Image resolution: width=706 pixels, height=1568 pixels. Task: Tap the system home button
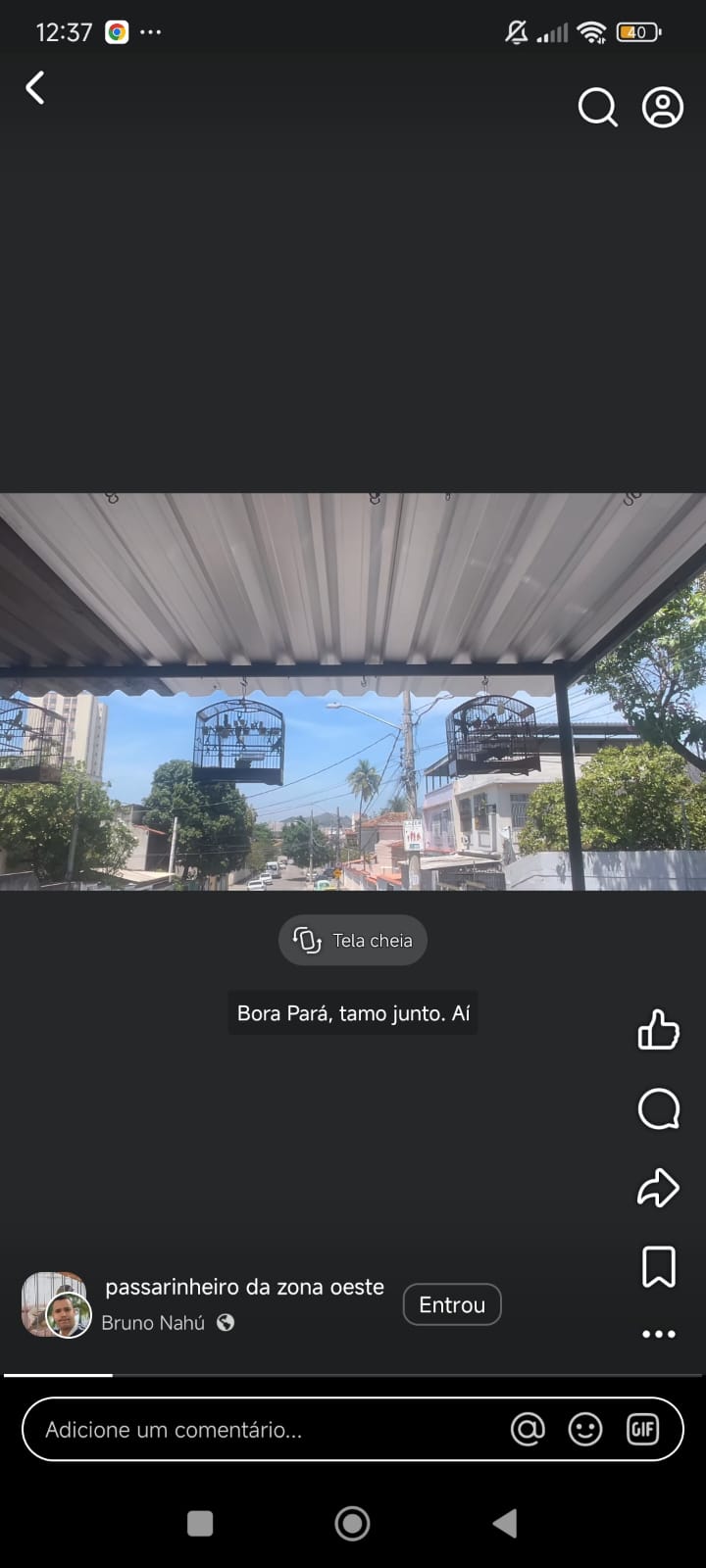352,1523
